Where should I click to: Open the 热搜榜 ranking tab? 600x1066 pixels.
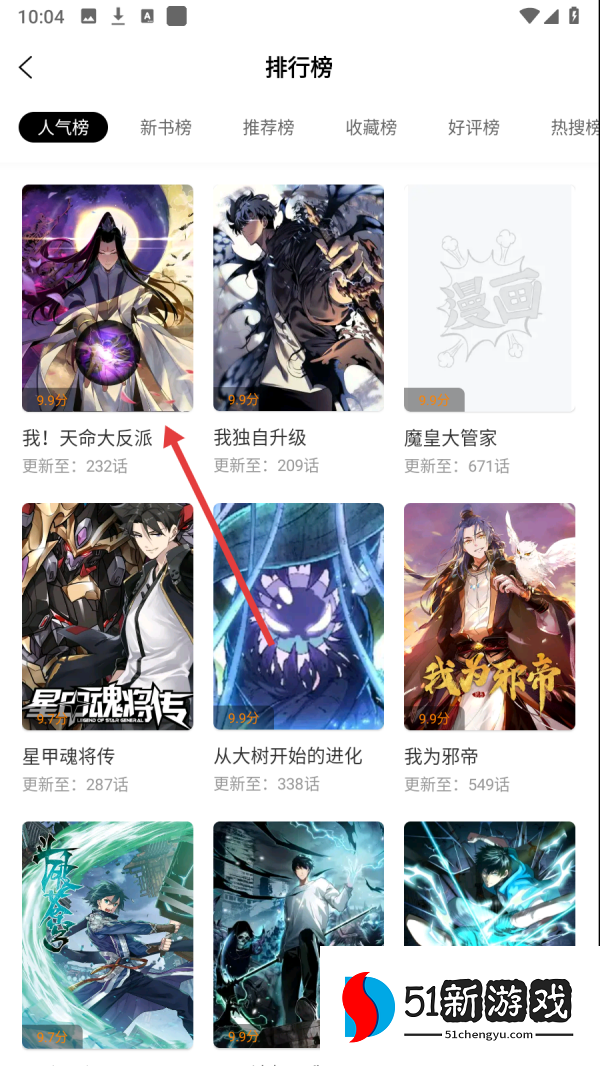(574, 127)
